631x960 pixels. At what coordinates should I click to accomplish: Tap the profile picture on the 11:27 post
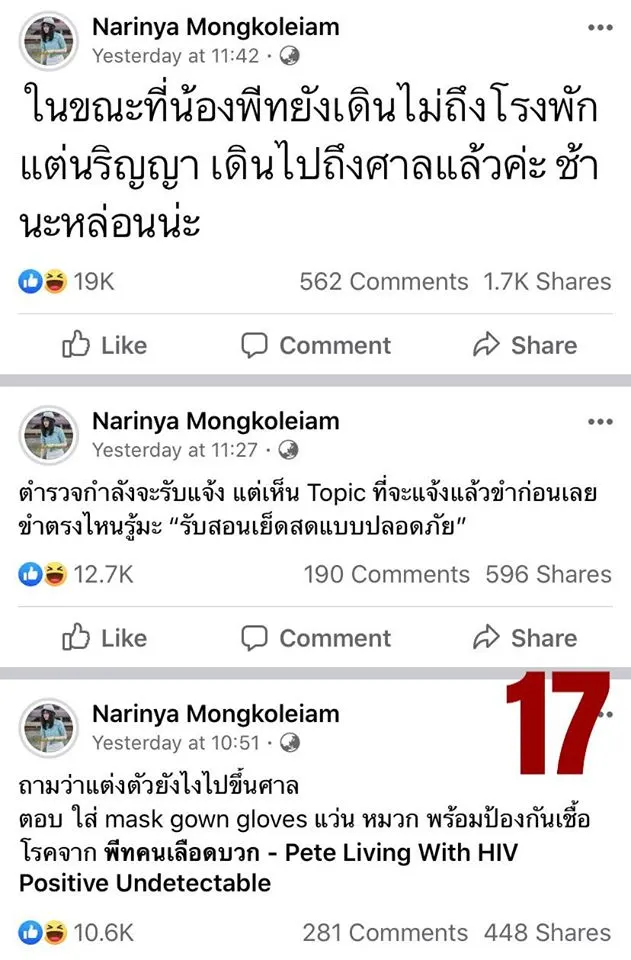[48, 435]
